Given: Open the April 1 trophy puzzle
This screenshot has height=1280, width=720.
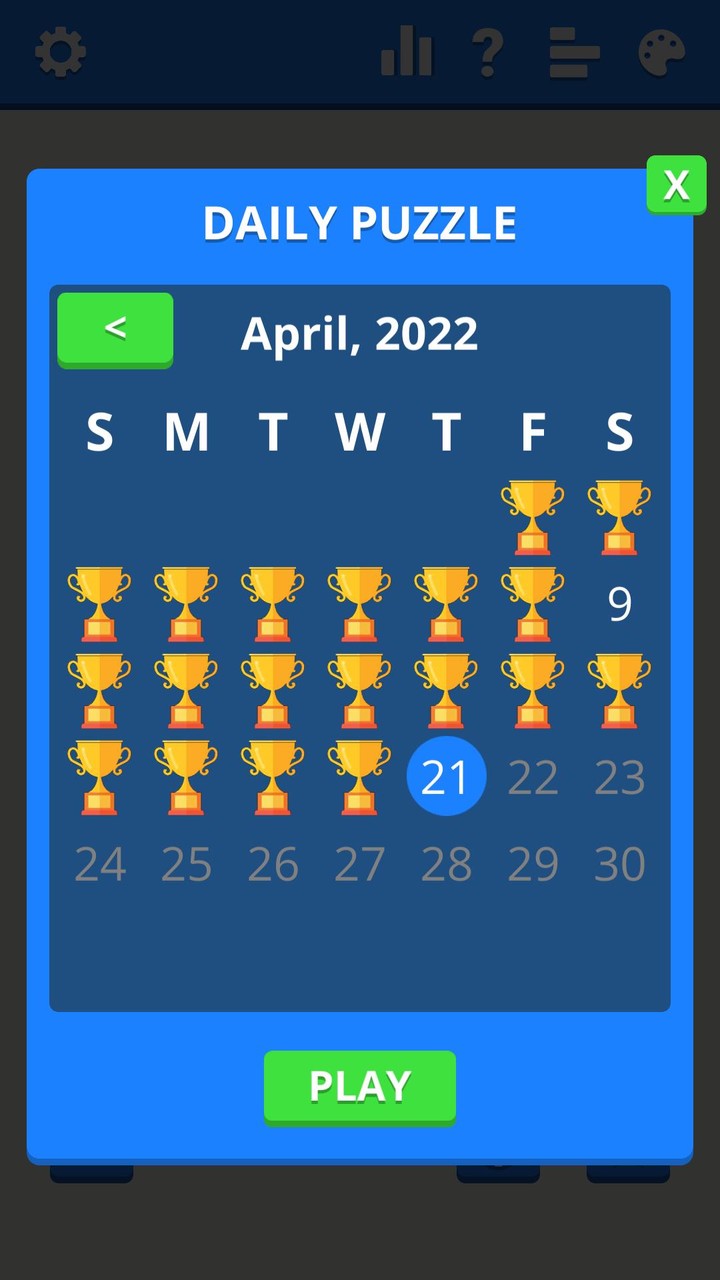Looking at the screenshot, I should (532, 517).
